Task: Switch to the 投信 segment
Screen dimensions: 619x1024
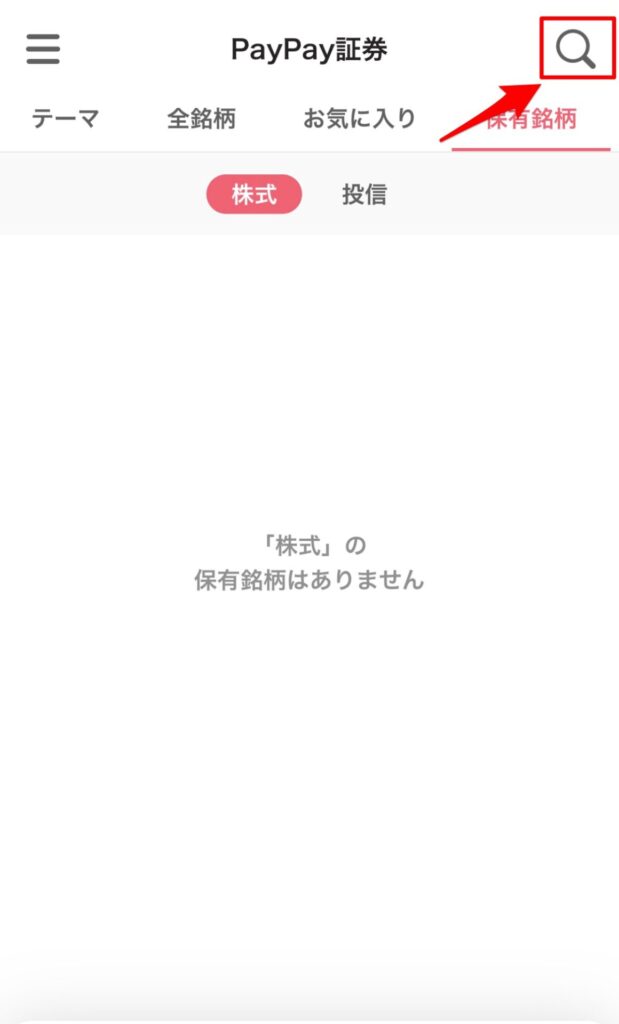Action: click(364, 195)
